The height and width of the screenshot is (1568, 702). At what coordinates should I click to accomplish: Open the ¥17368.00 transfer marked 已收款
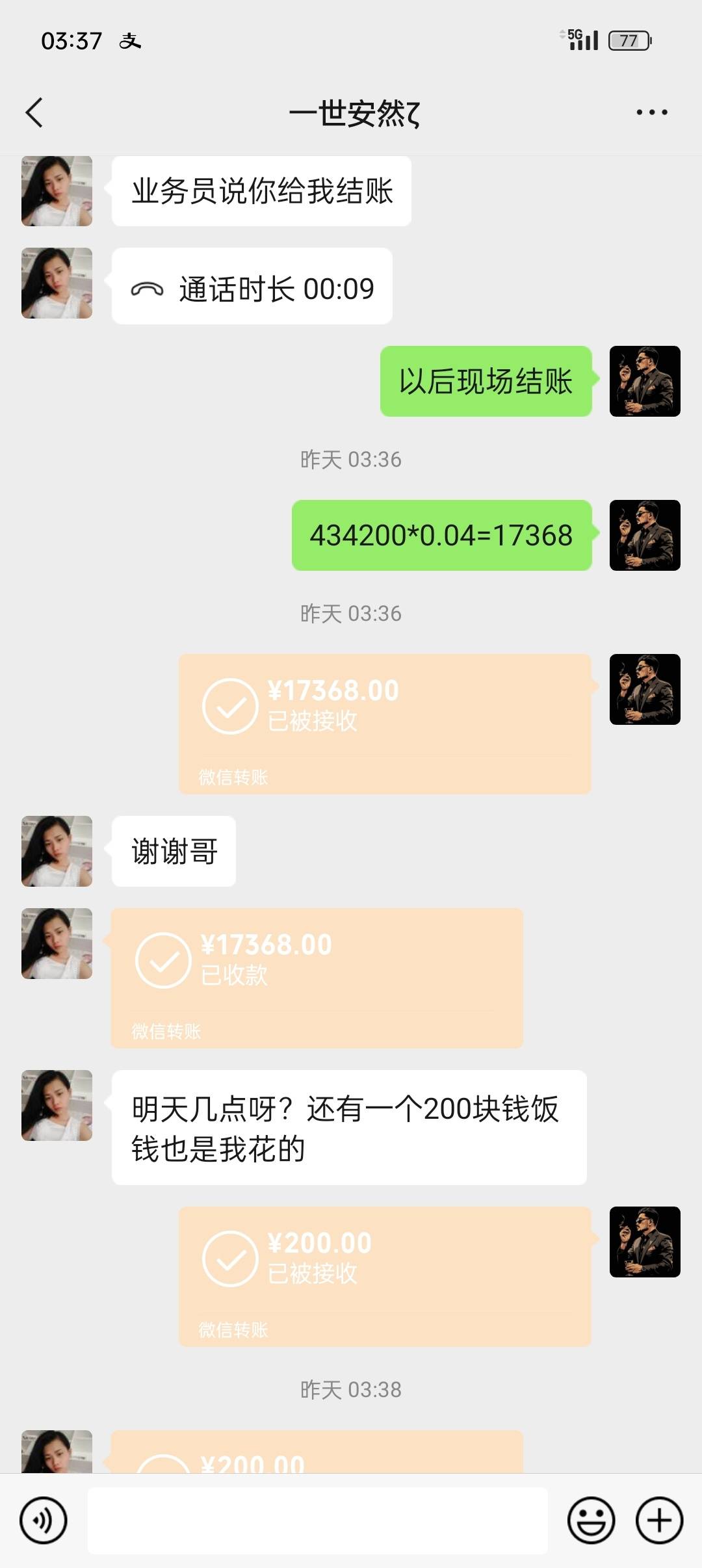(317, 977)
